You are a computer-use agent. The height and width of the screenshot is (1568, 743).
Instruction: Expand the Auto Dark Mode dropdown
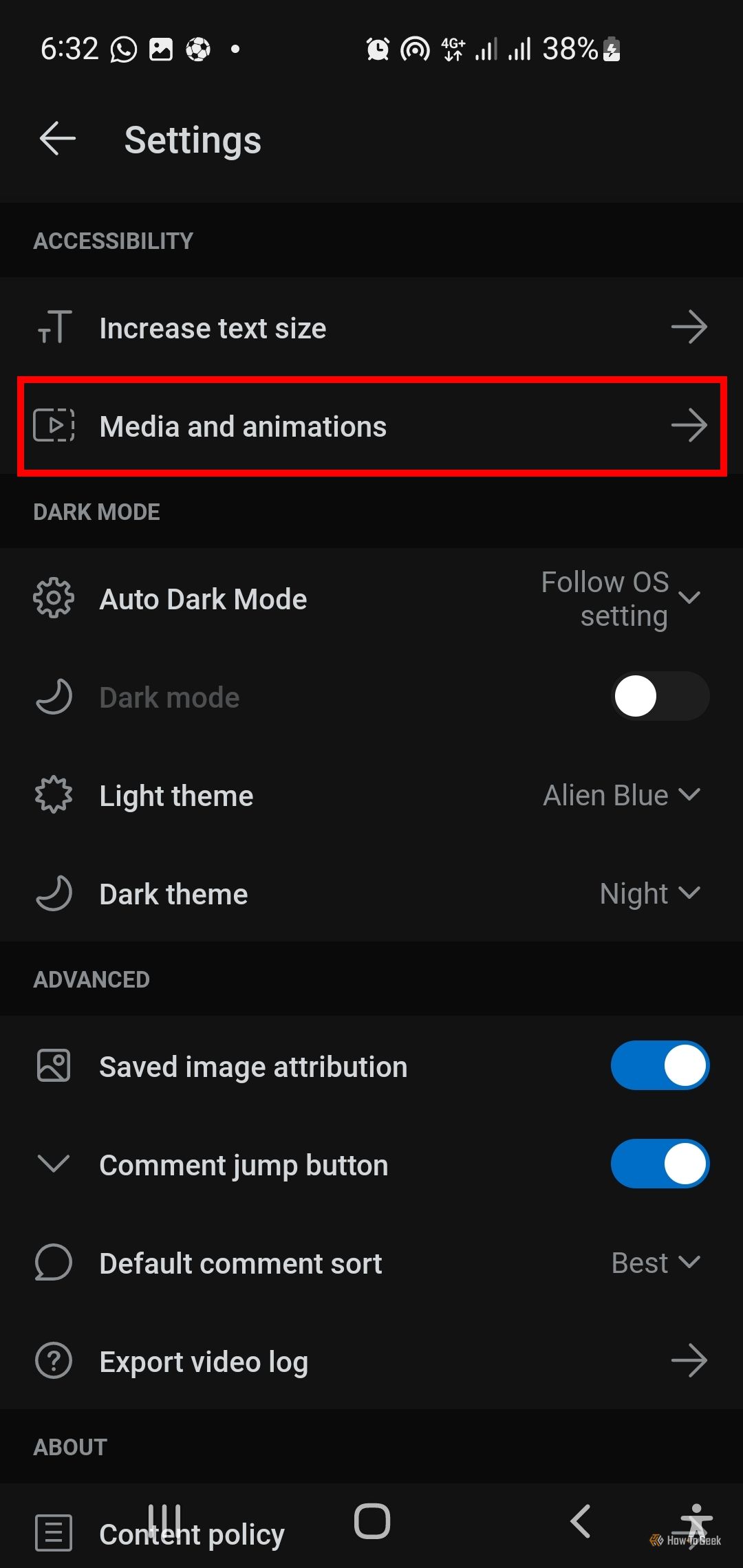point(621,599)
